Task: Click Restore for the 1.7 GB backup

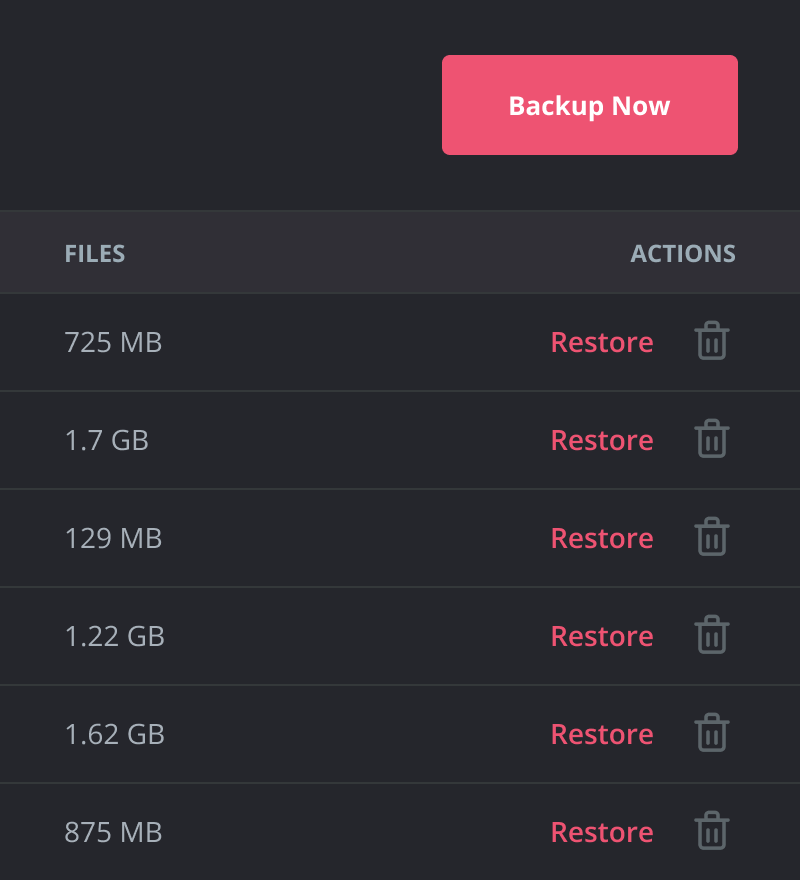Action: (602, 439)
